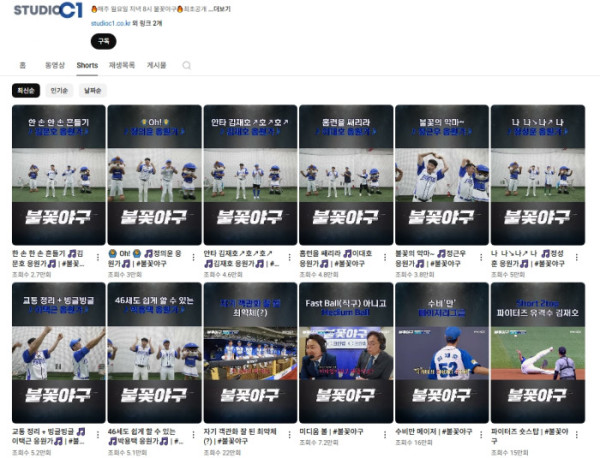Switch to the 동영상 tab

[x=54, y=65]
